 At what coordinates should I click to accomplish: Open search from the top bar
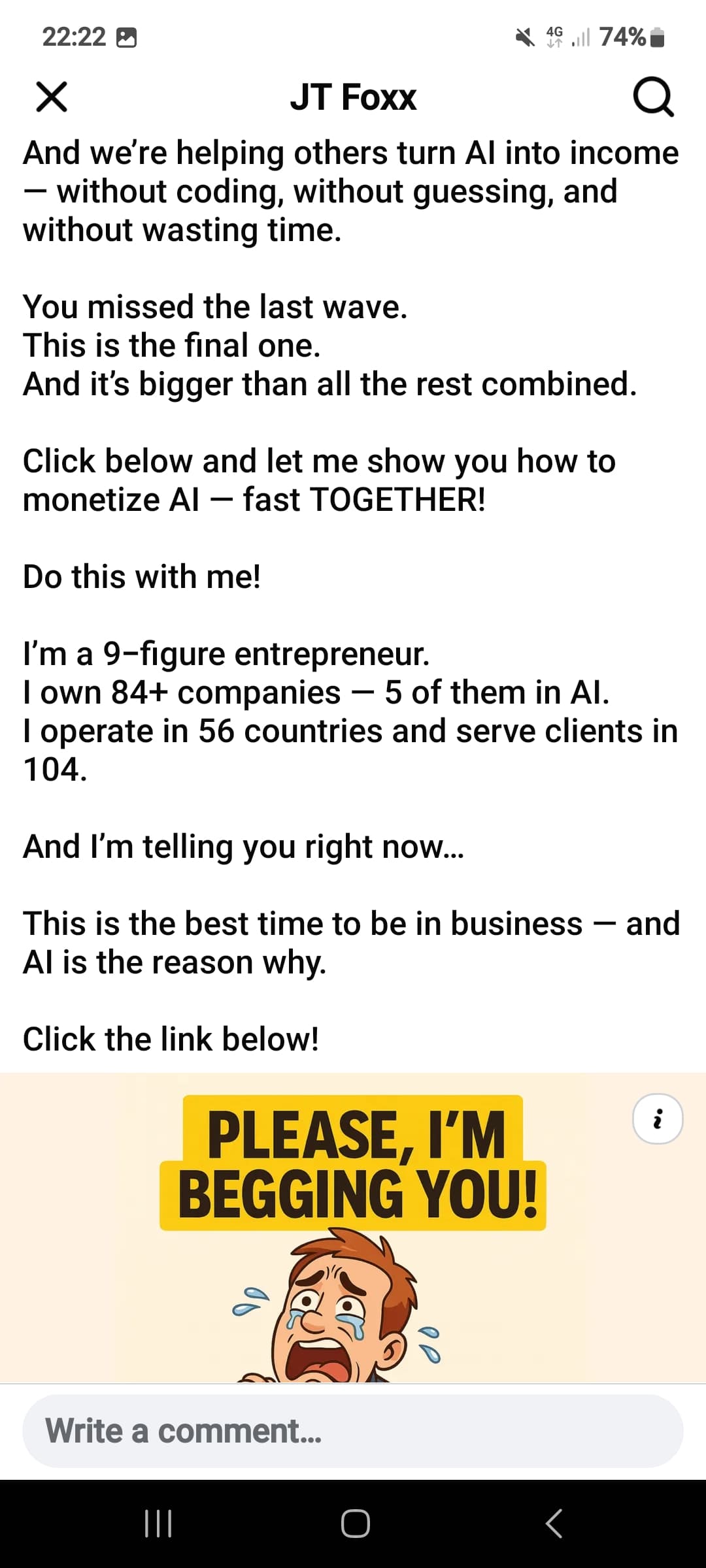click(x=653, y=97)
